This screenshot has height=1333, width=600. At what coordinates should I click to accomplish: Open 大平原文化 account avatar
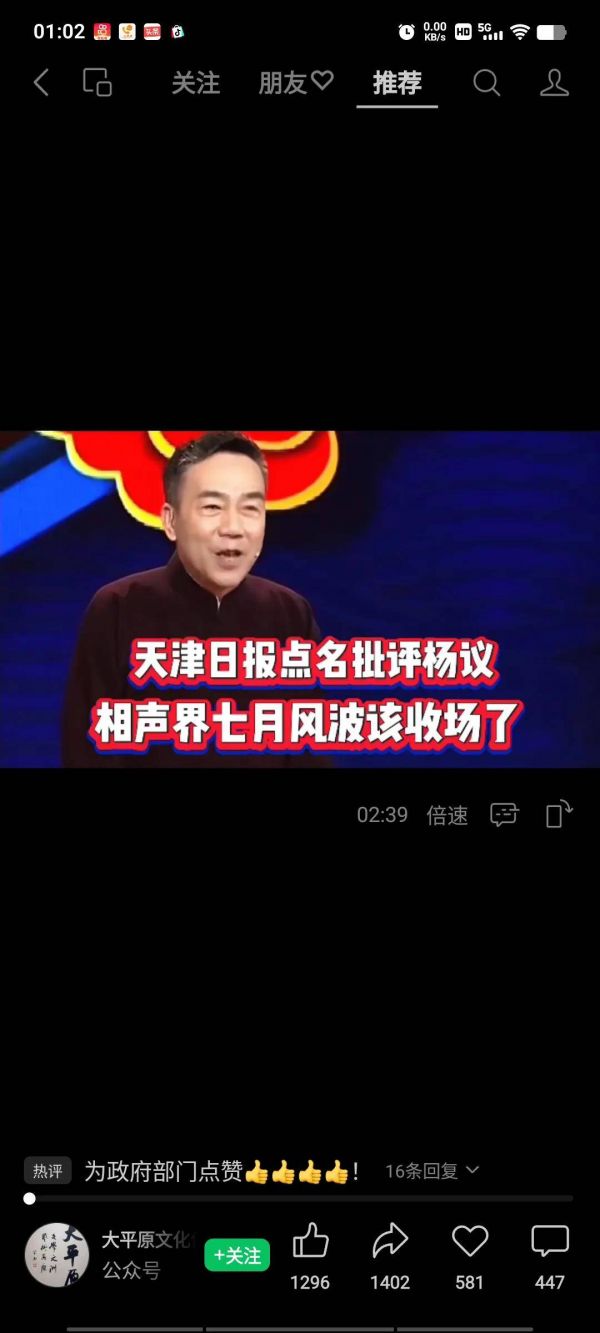[x=57, y=1254]
